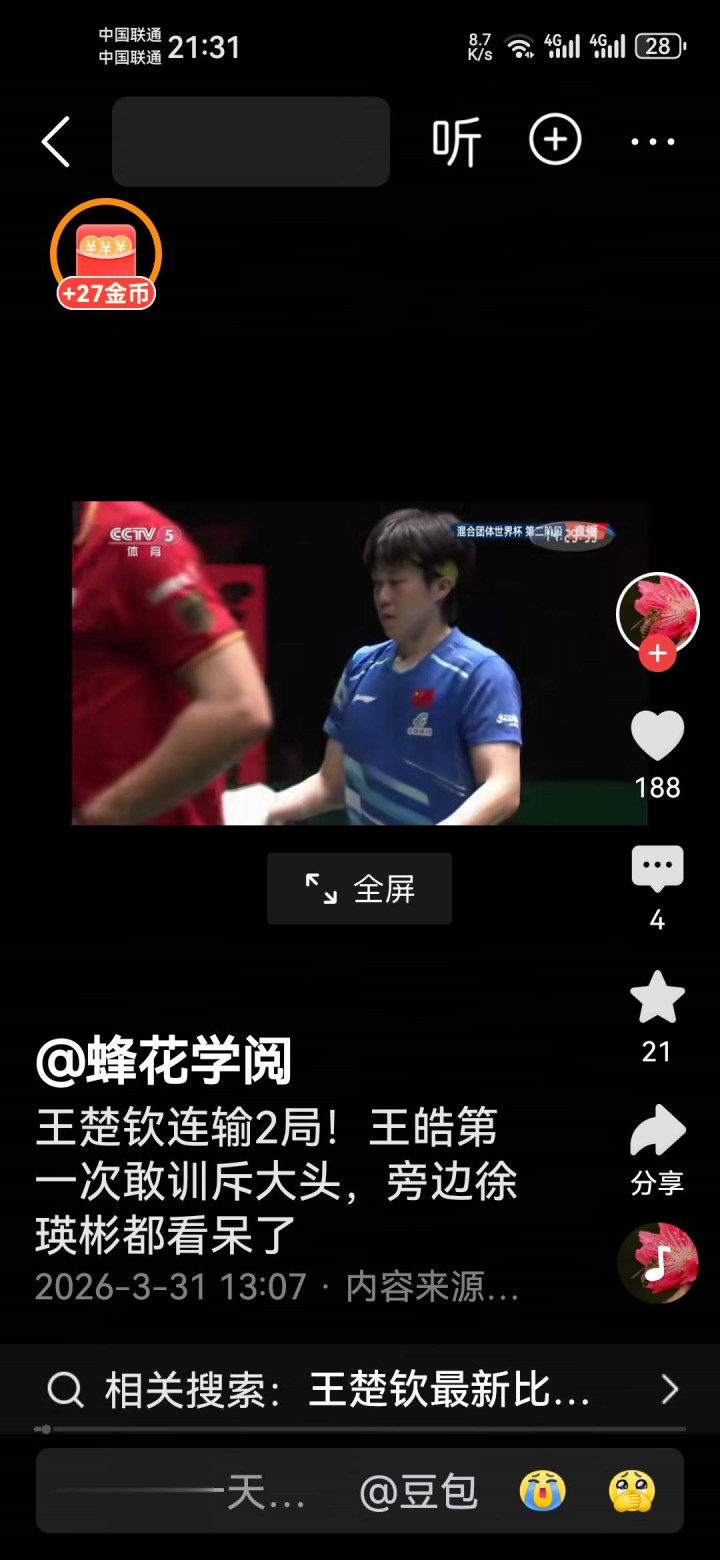Viewport: 720px width, 1560px height.
Task: Insert the crying emoji into comment
Action: click(x=542, y=1492)
